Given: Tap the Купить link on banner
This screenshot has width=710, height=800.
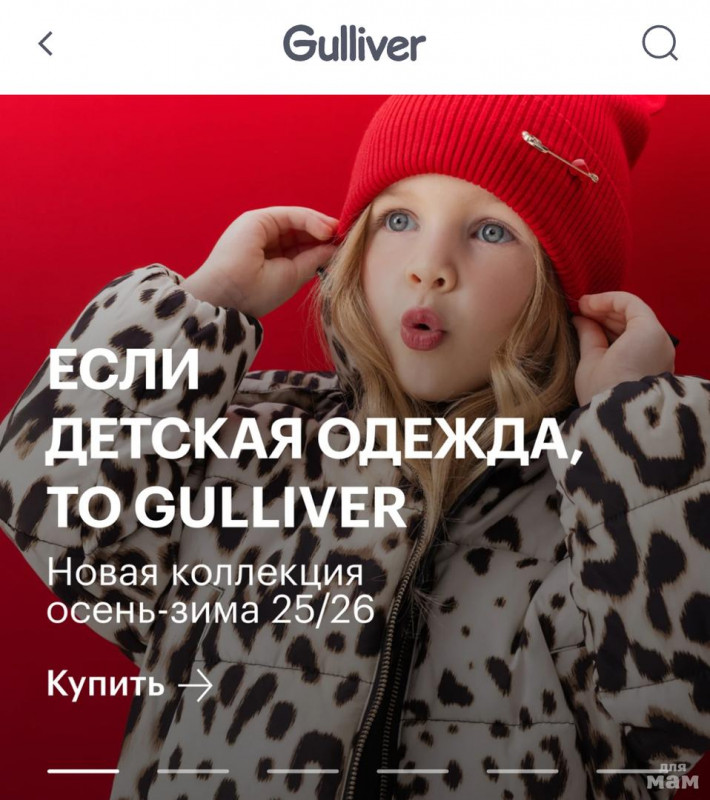Looking at the screenshot, I should [129, 685].
